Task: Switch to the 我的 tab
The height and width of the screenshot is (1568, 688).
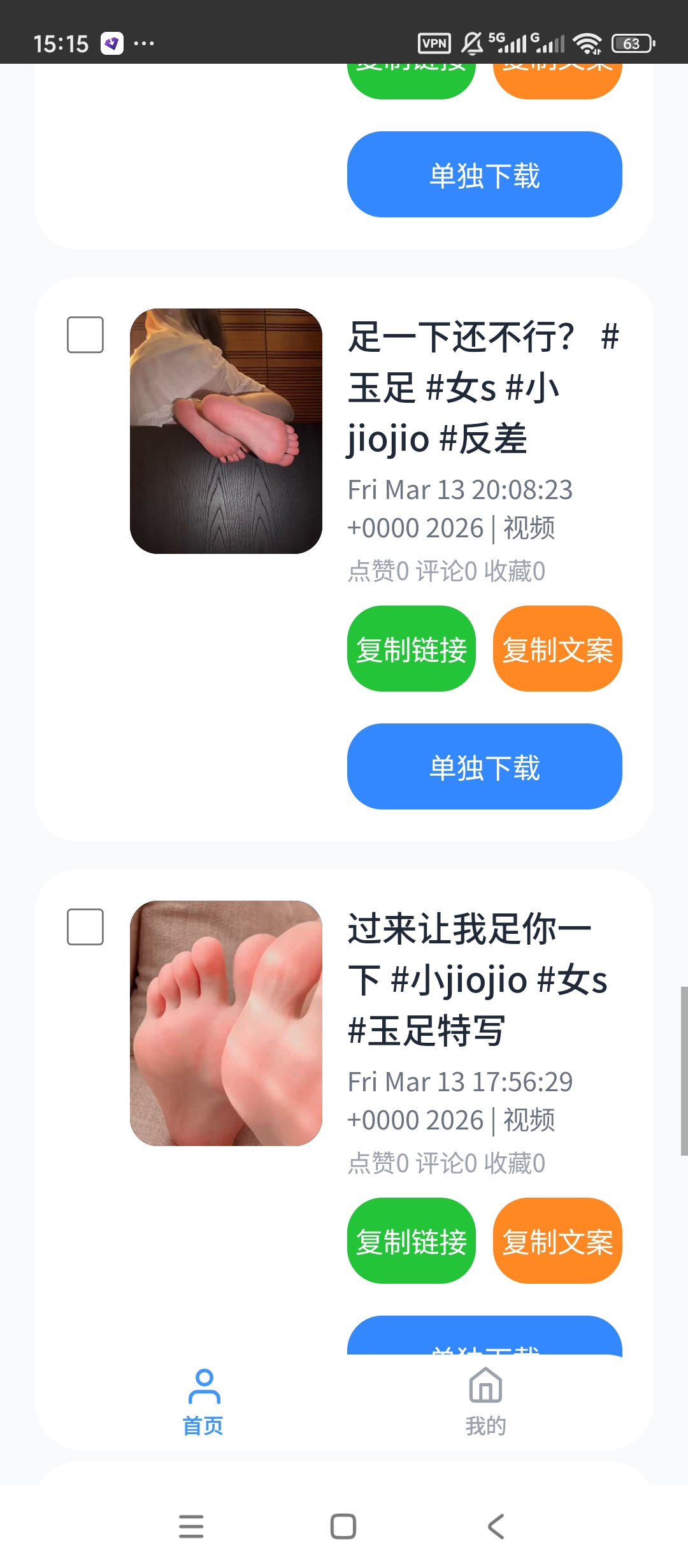Action: coord(485,1402)
